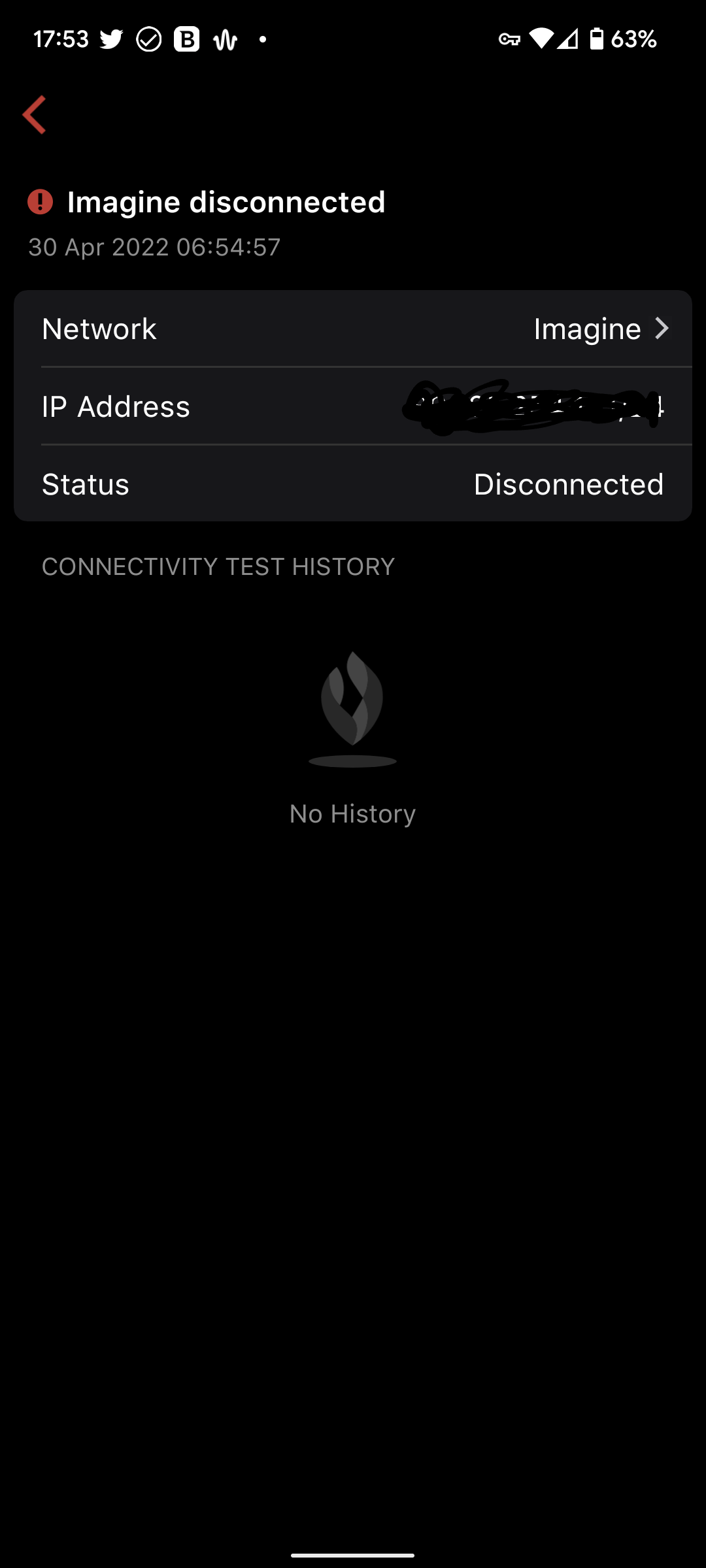Open the Imagine network row
Screen dimensions: 706x1568
pyautogui.click(x=353, y=329)
